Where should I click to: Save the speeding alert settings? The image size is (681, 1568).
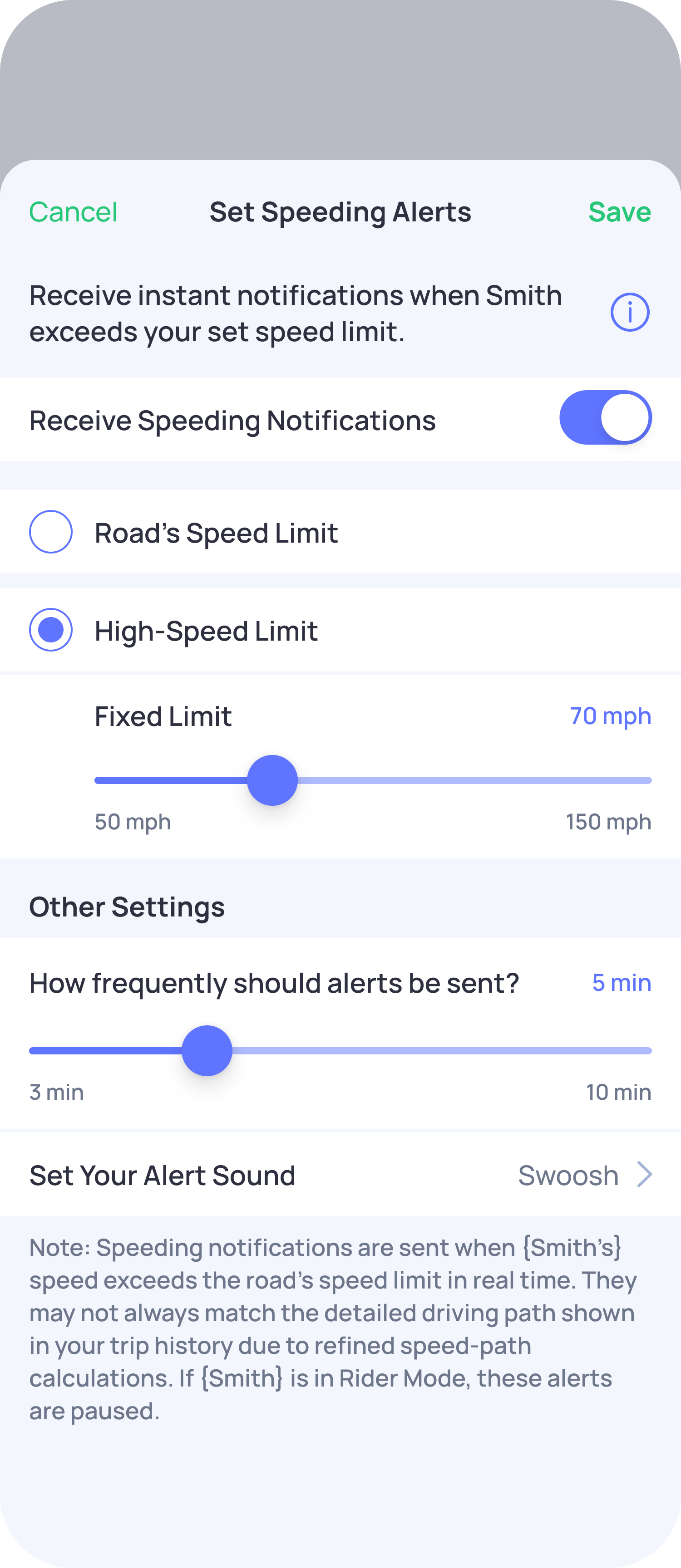[x=619, y=212]
